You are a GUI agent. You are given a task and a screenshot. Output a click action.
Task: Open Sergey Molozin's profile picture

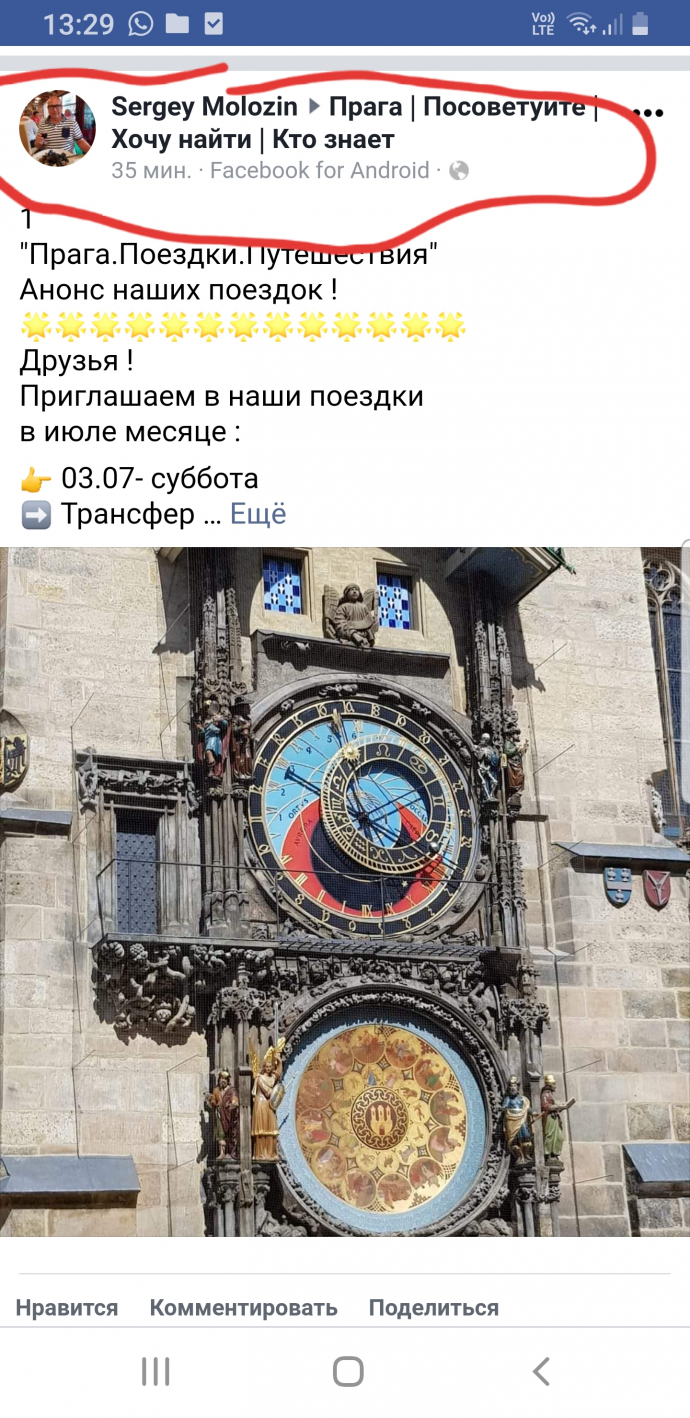[x=57, y=129]
